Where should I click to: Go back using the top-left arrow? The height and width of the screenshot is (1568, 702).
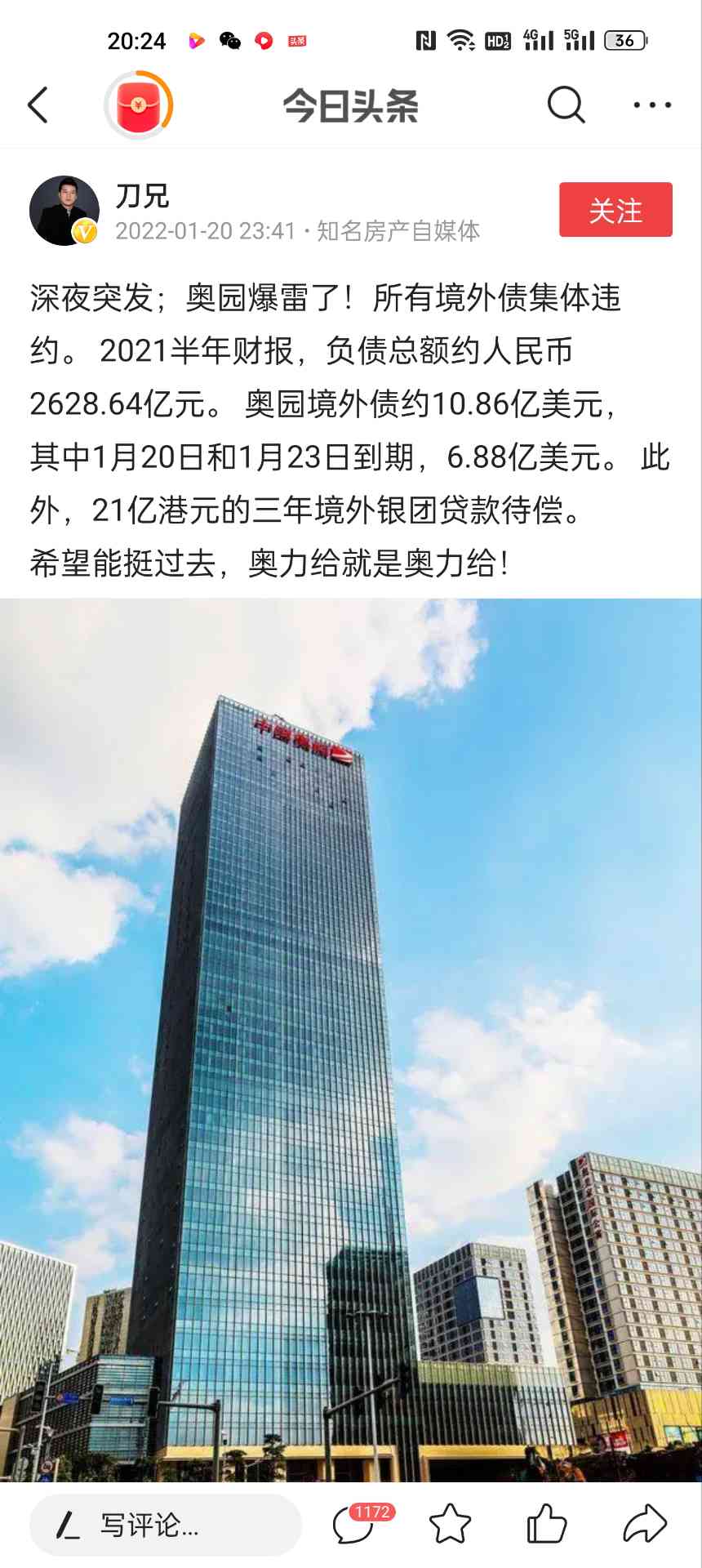[38, 105]
